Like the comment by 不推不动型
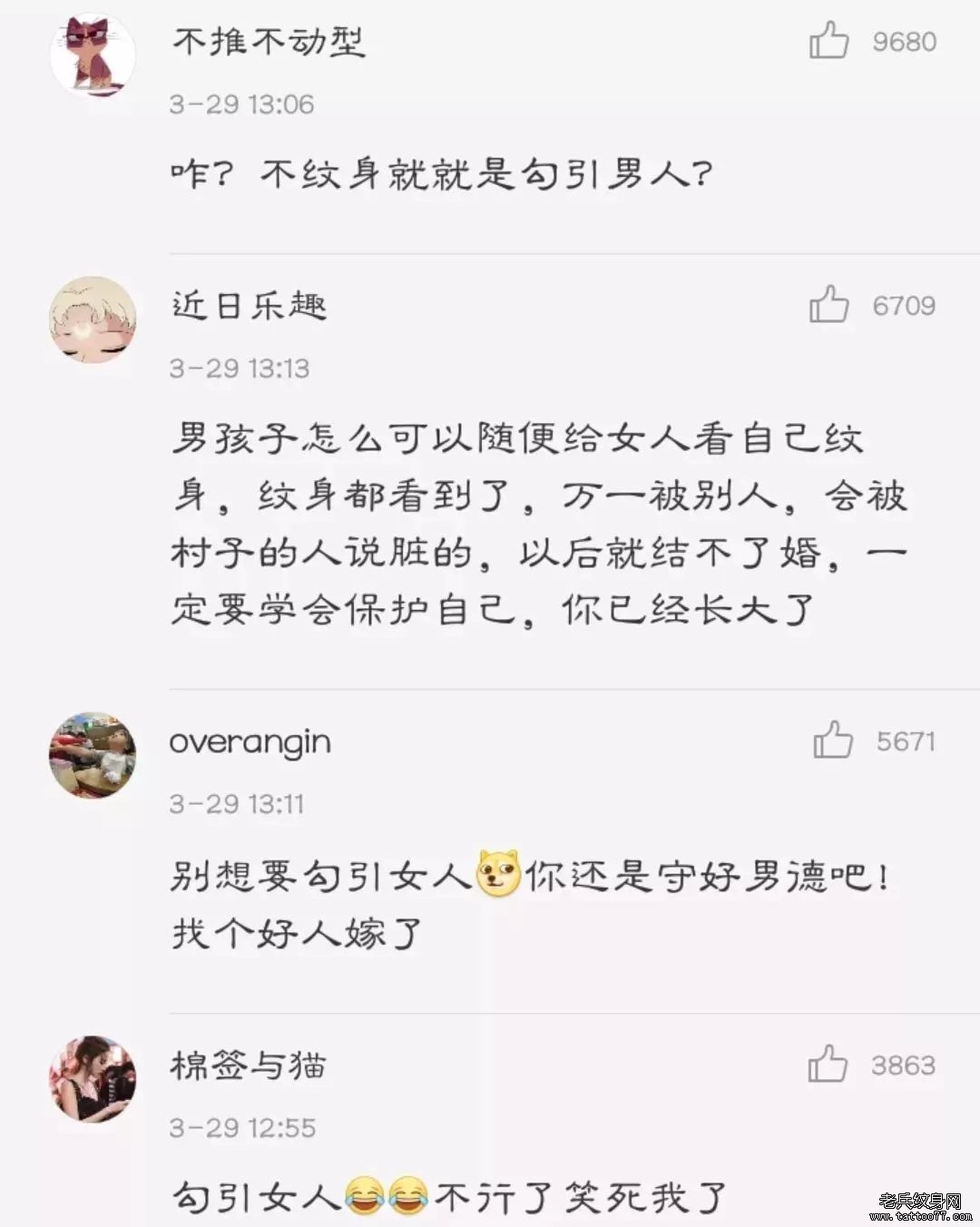 (828, 41)
